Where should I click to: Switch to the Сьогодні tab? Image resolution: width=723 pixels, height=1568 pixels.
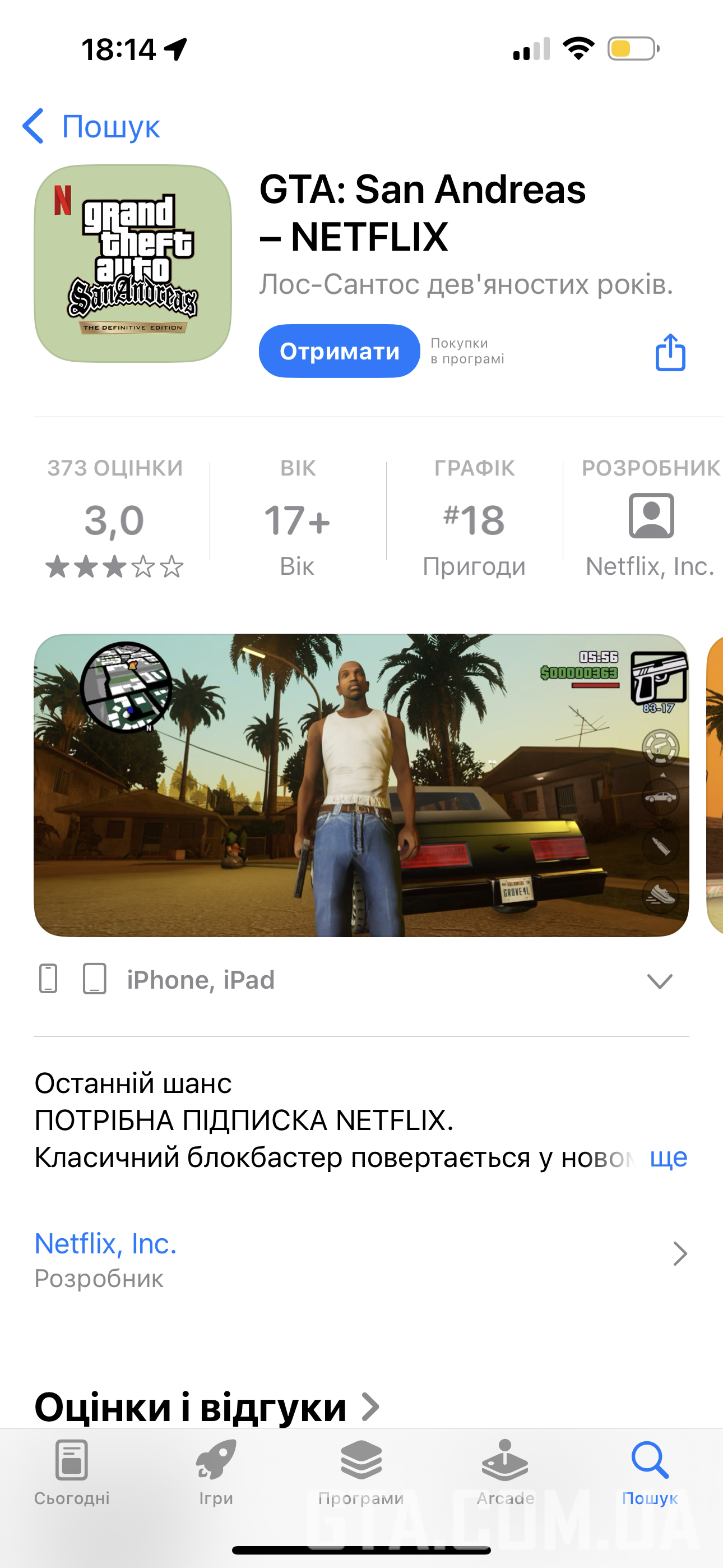coord(72,1472)
